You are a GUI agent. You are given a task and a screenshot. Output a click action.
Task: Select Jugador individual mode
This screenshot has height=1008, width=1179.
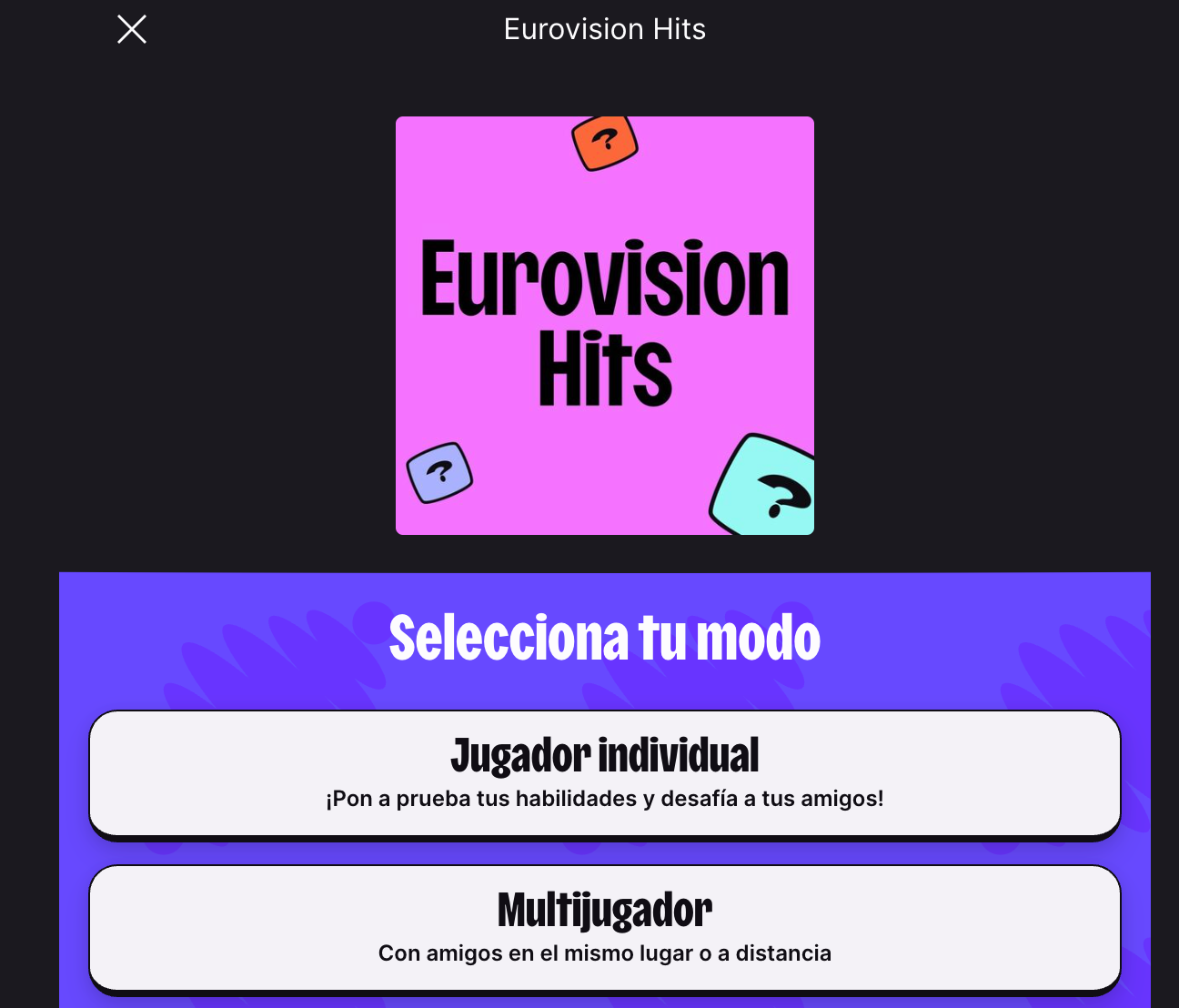[x=604, y=772]
